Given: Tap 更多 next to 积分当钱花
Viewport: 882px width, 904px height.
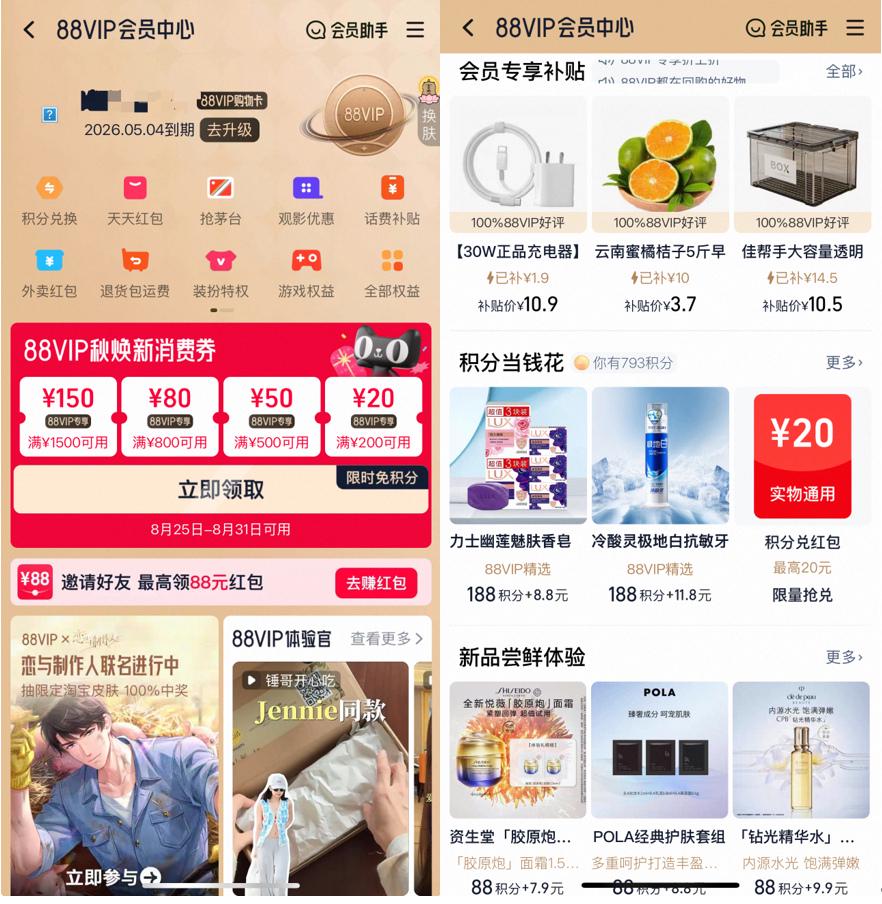Looking at the screenshot, I should [x=843, y=362].
